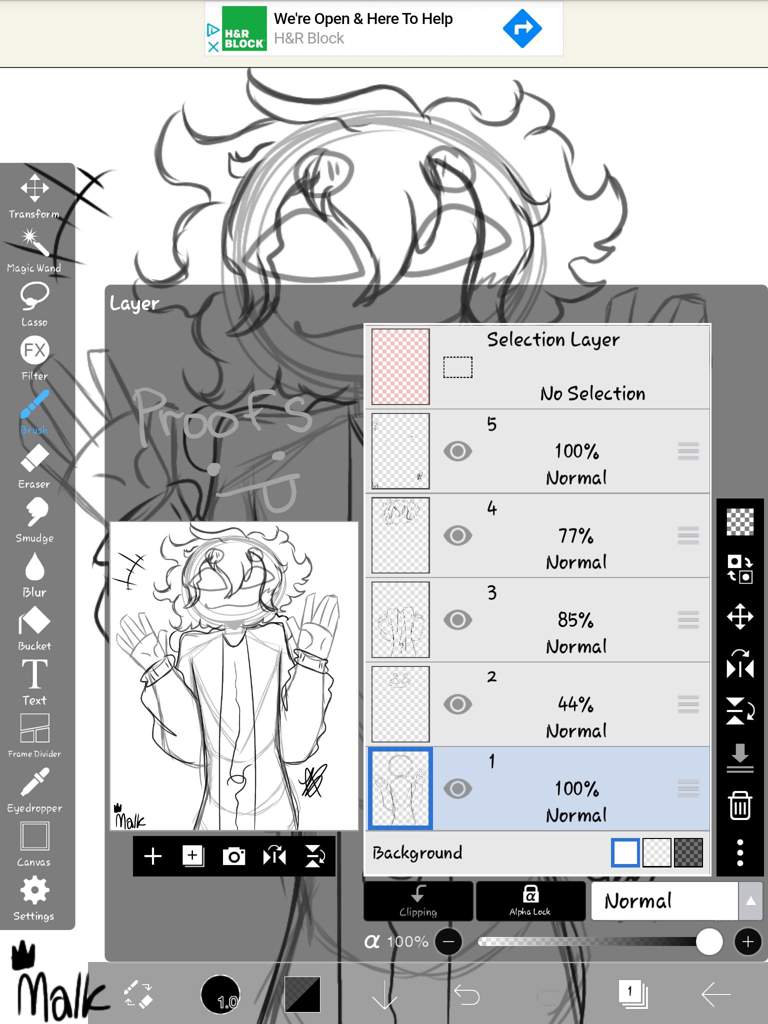The width and height of the screenshot is (768, 1024).
Task: Open Settings in the tool panel
Action: tap(34, 897)
